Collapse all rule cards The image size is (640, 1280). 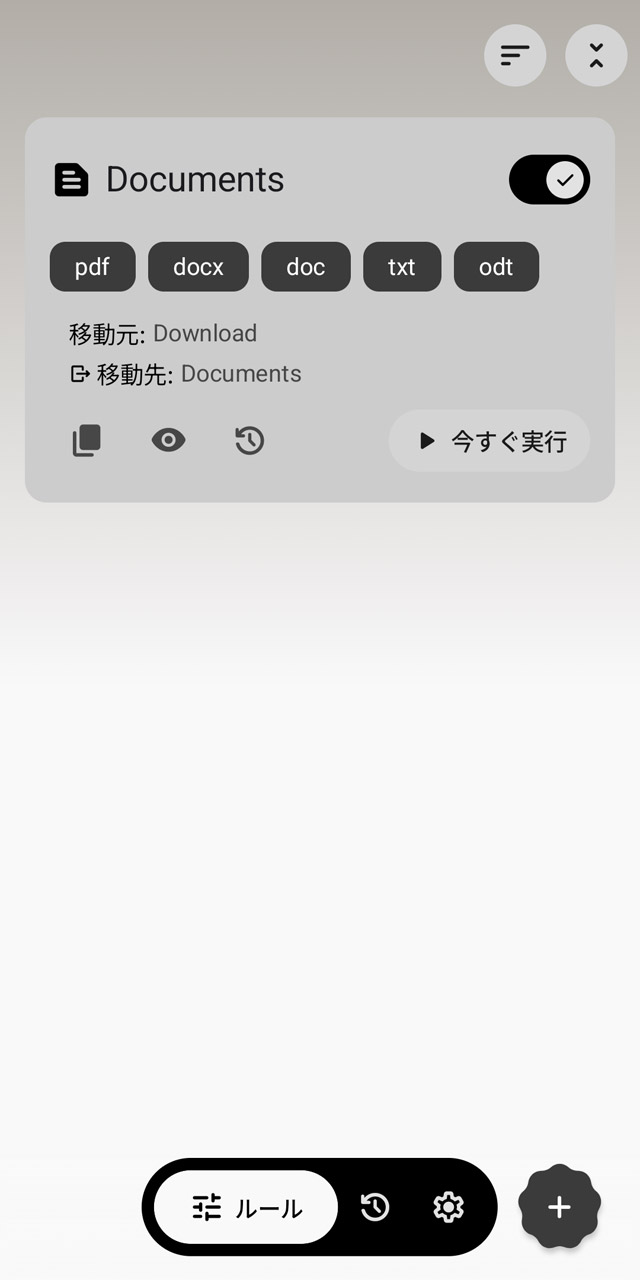(x=596, y=55)
